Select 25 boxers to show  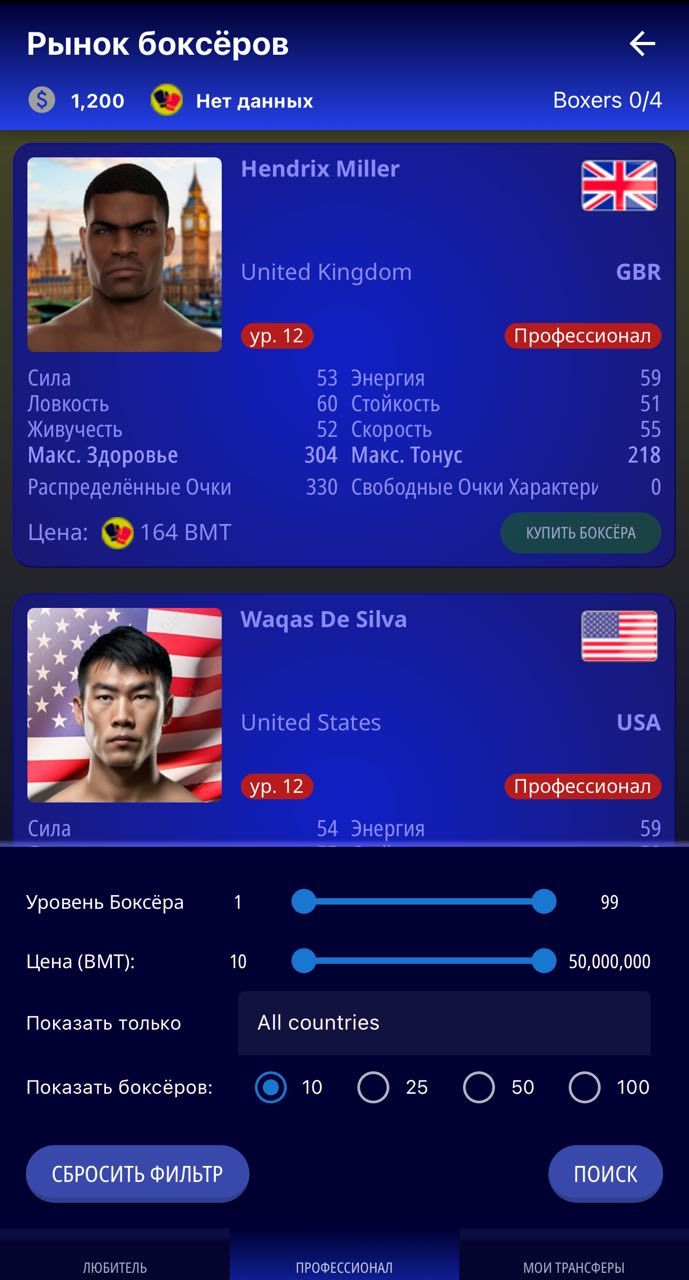pyautogui.click(x=373, y=1087)
